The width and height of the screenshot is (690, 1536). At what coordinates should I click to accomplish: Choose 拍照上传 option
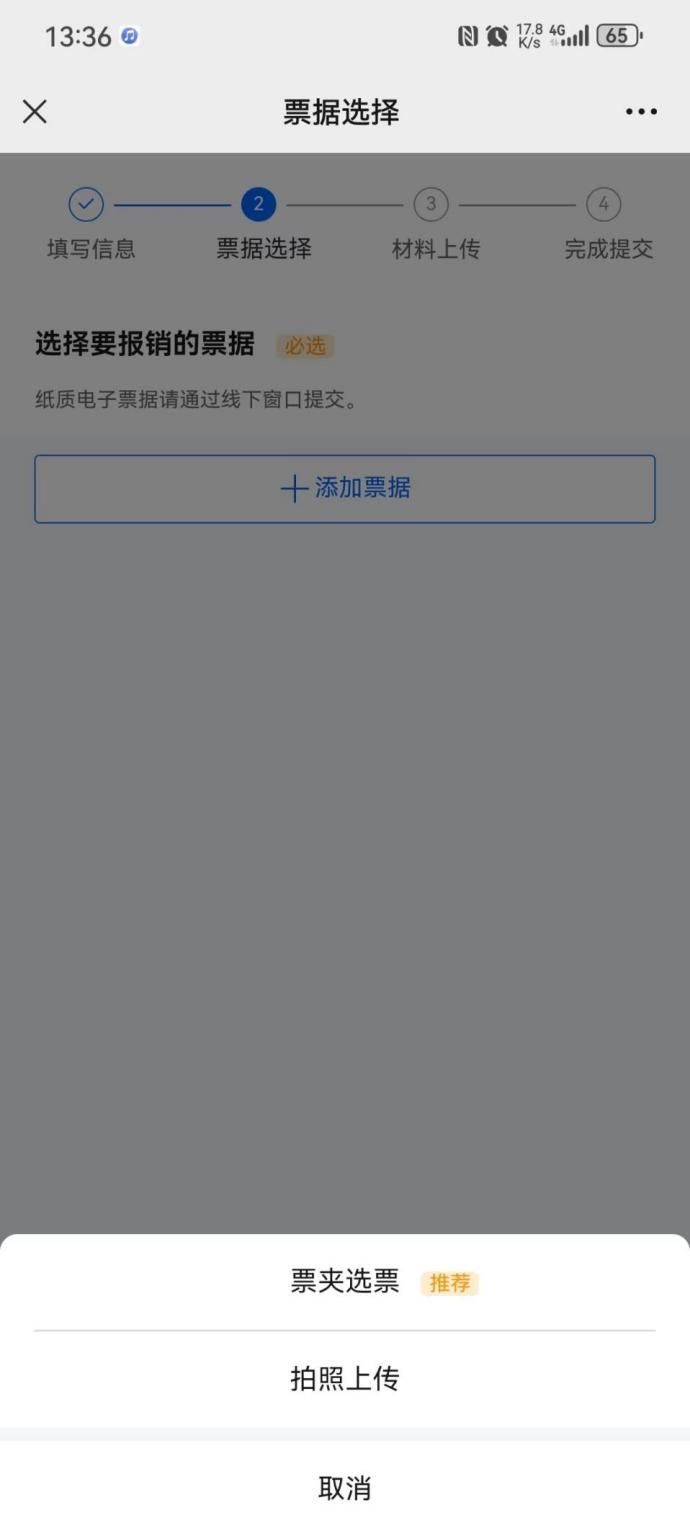345,1378
